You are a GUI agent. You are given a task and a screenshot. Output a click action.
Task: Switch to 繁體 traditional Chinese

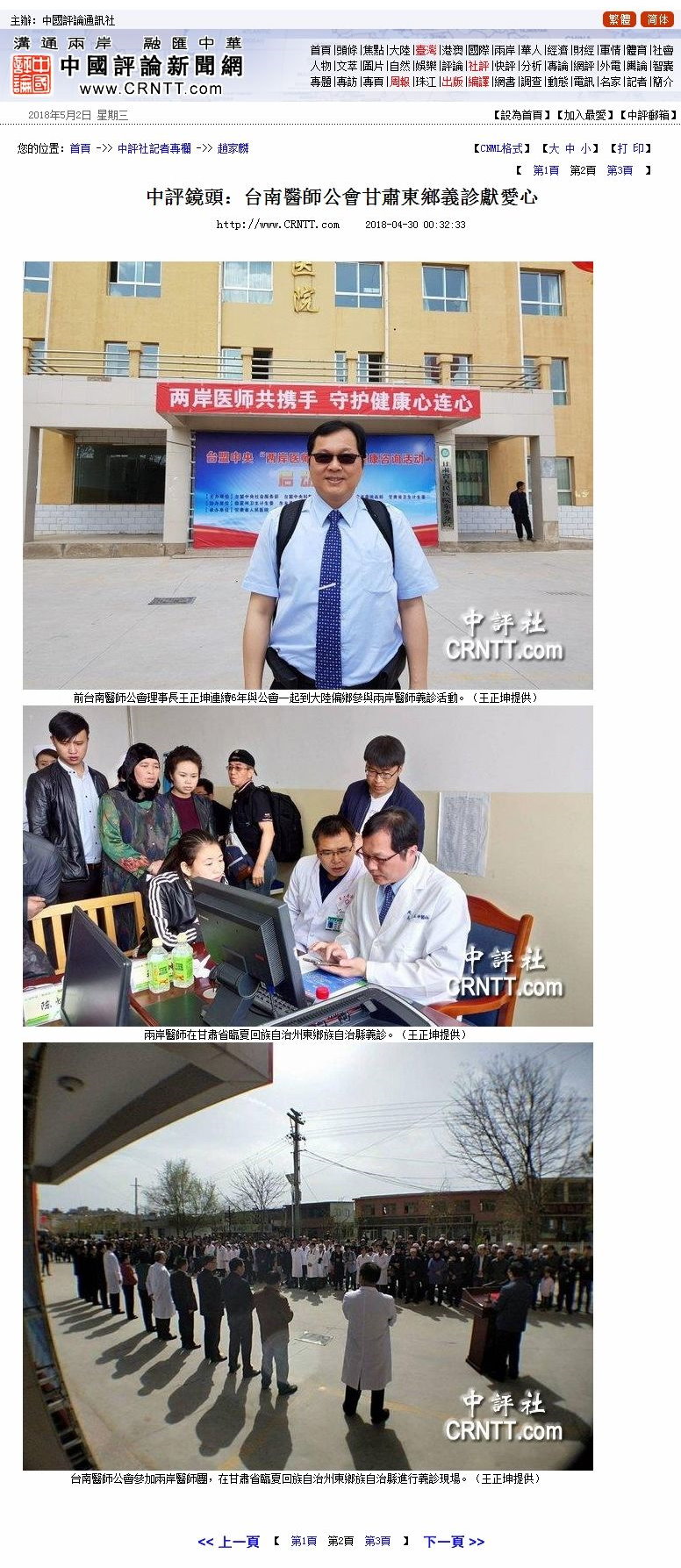tap(619, 19)
